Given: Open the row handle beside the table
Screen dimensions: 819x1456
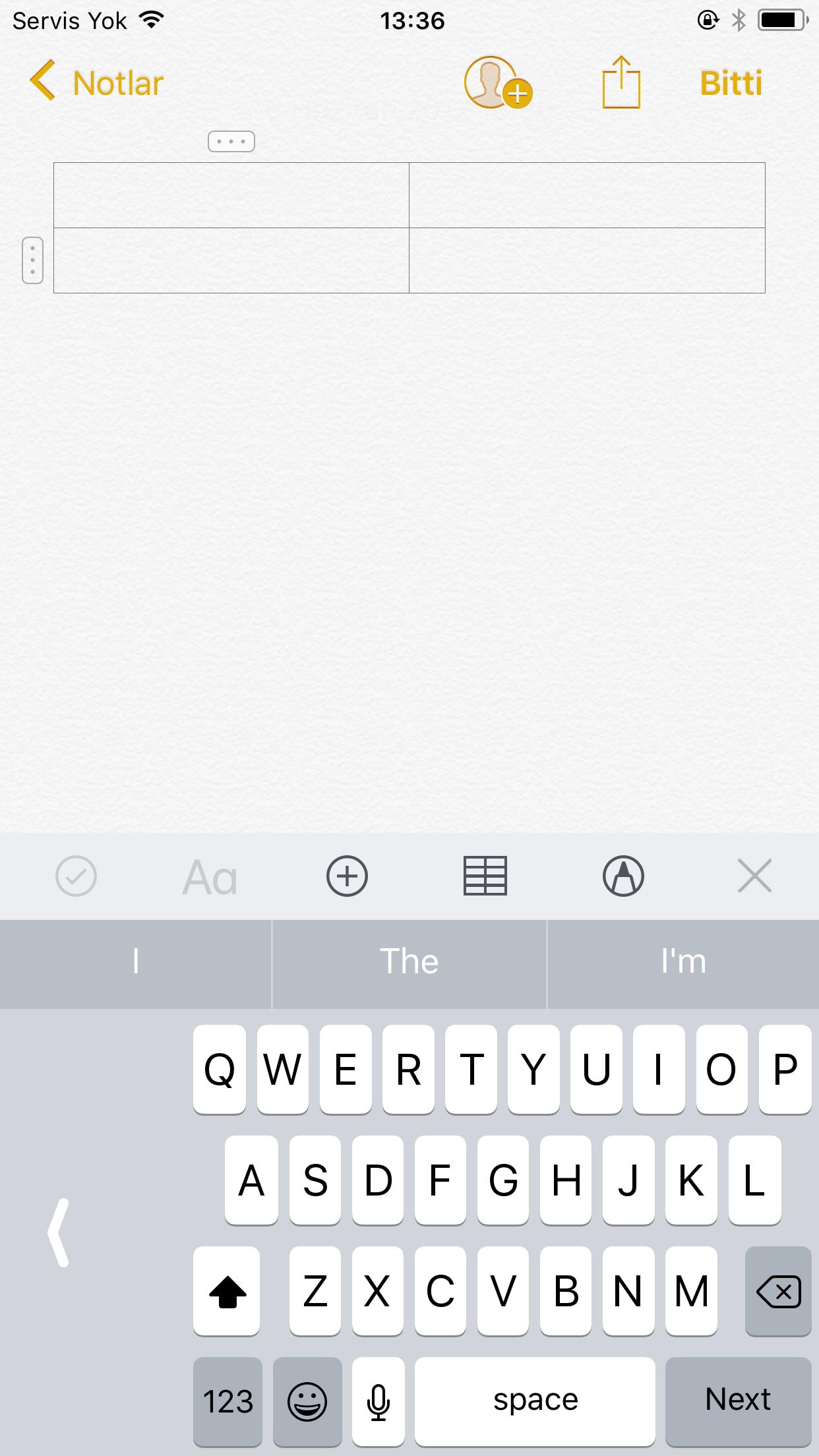Looking at the screenshot, I should (33, 260).
